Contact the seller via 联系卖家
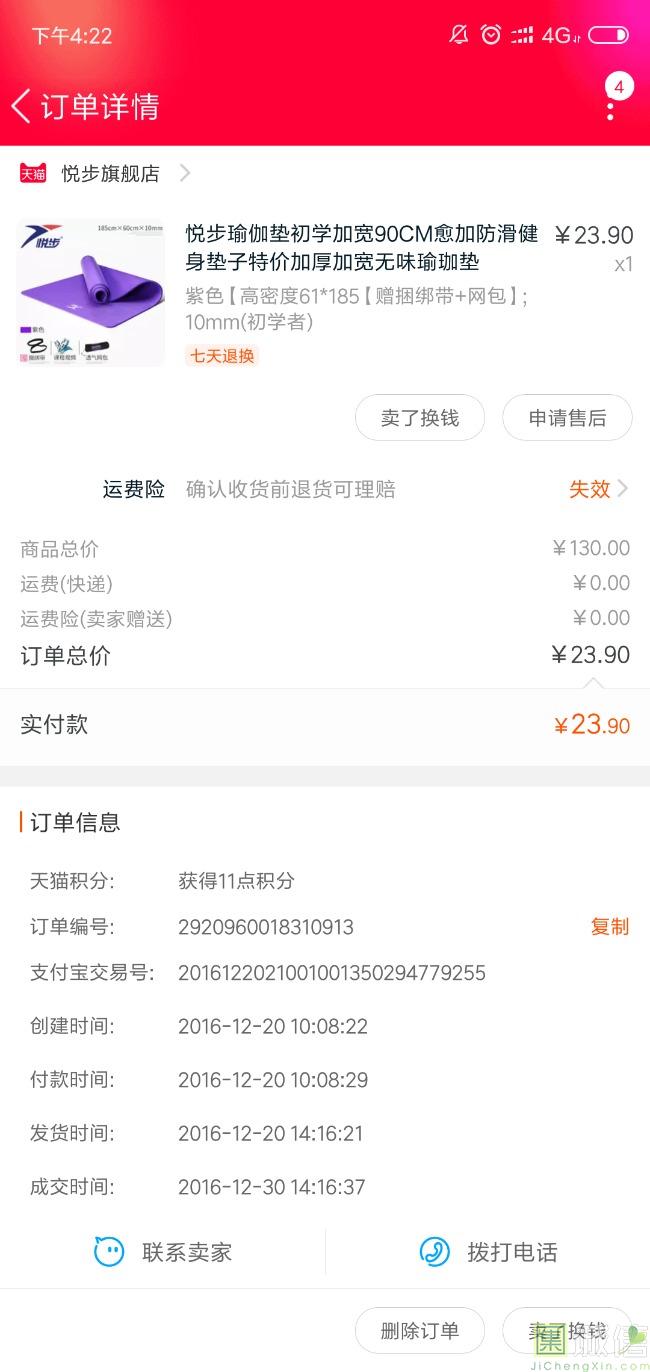Image resolution: width=650 pixels, height=1372 pixels. tap(163, 1252)
